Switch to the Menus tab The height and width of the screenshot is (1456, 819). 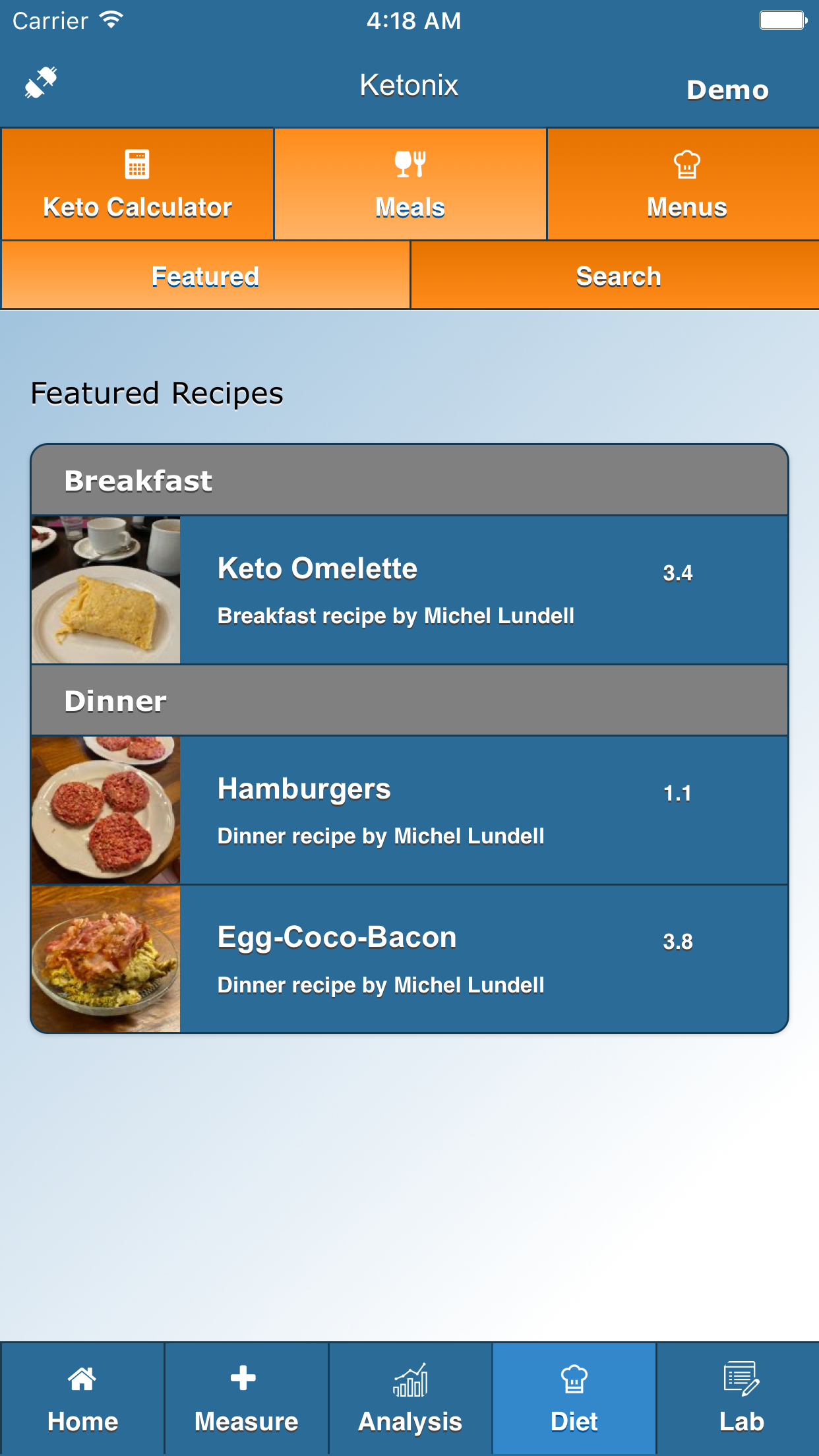coord(685,185)
